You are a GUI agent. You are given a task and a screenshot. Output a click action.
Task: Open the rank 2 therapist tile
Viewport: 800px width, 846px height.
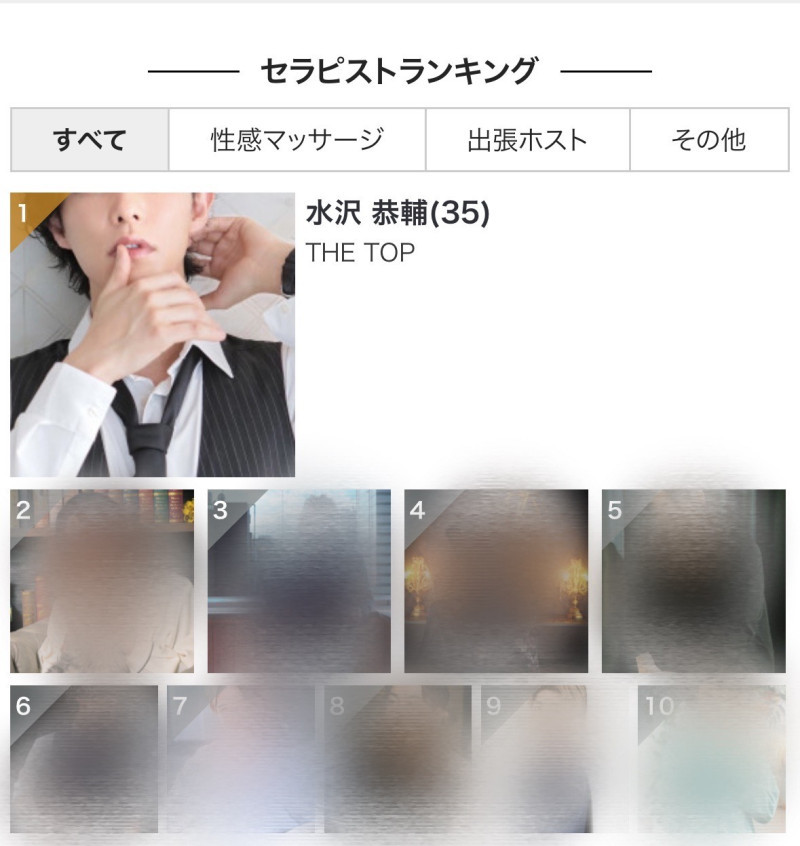[102, 581]
